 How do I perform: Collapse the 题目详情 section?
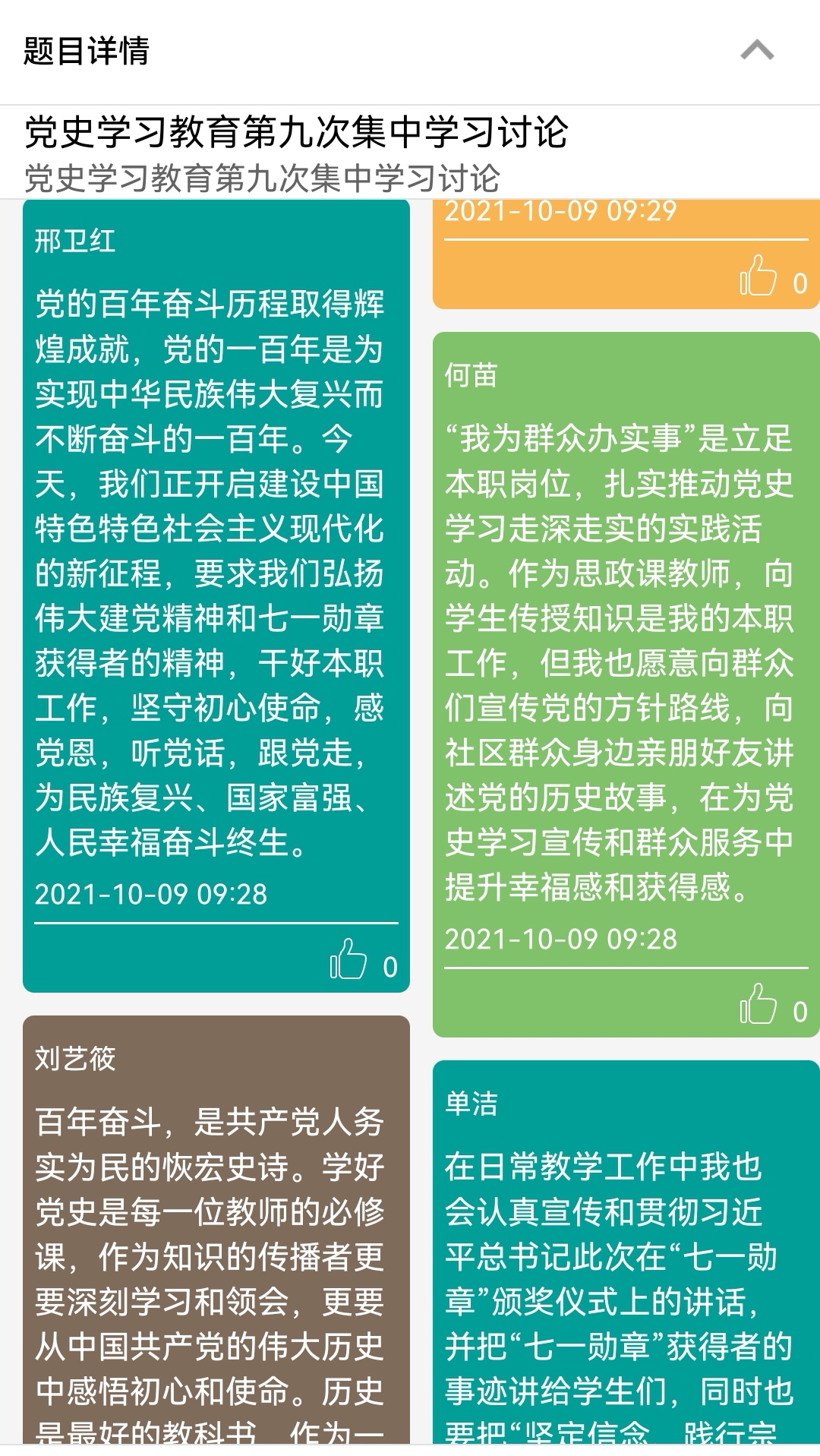pos(757,51)
